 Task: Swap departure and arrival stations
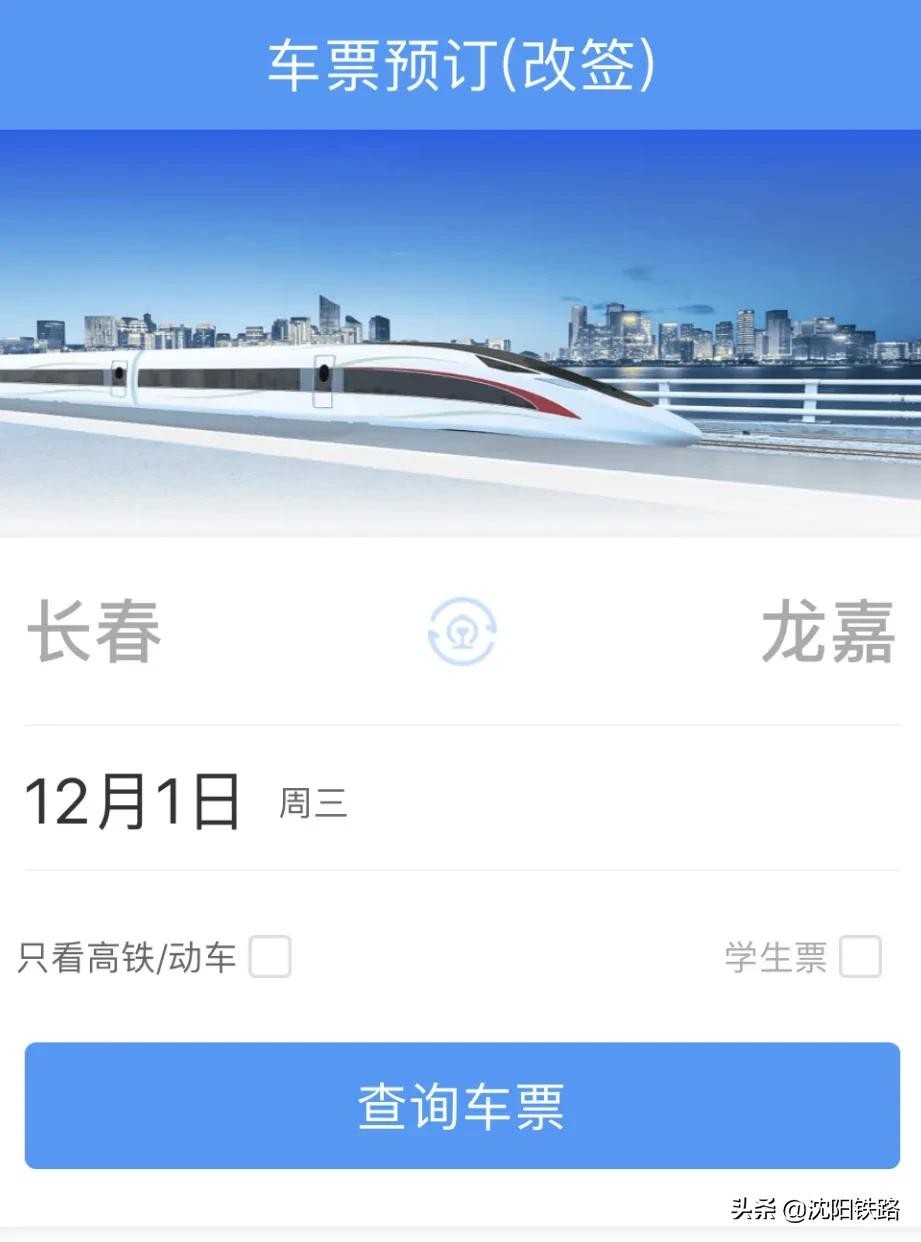click(461, 632)
